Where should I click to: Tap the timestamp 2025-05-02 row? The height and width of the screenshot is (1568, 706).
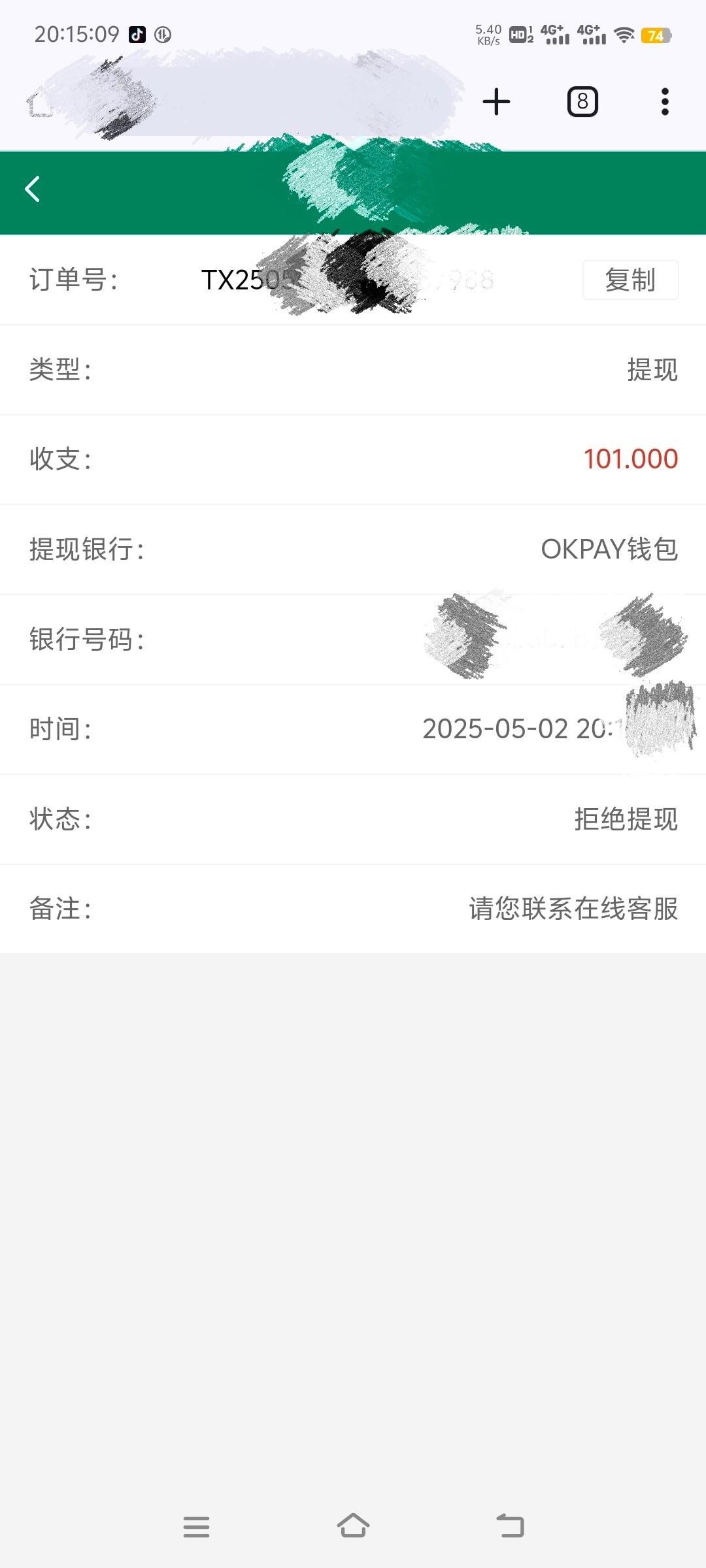(523, 730)
